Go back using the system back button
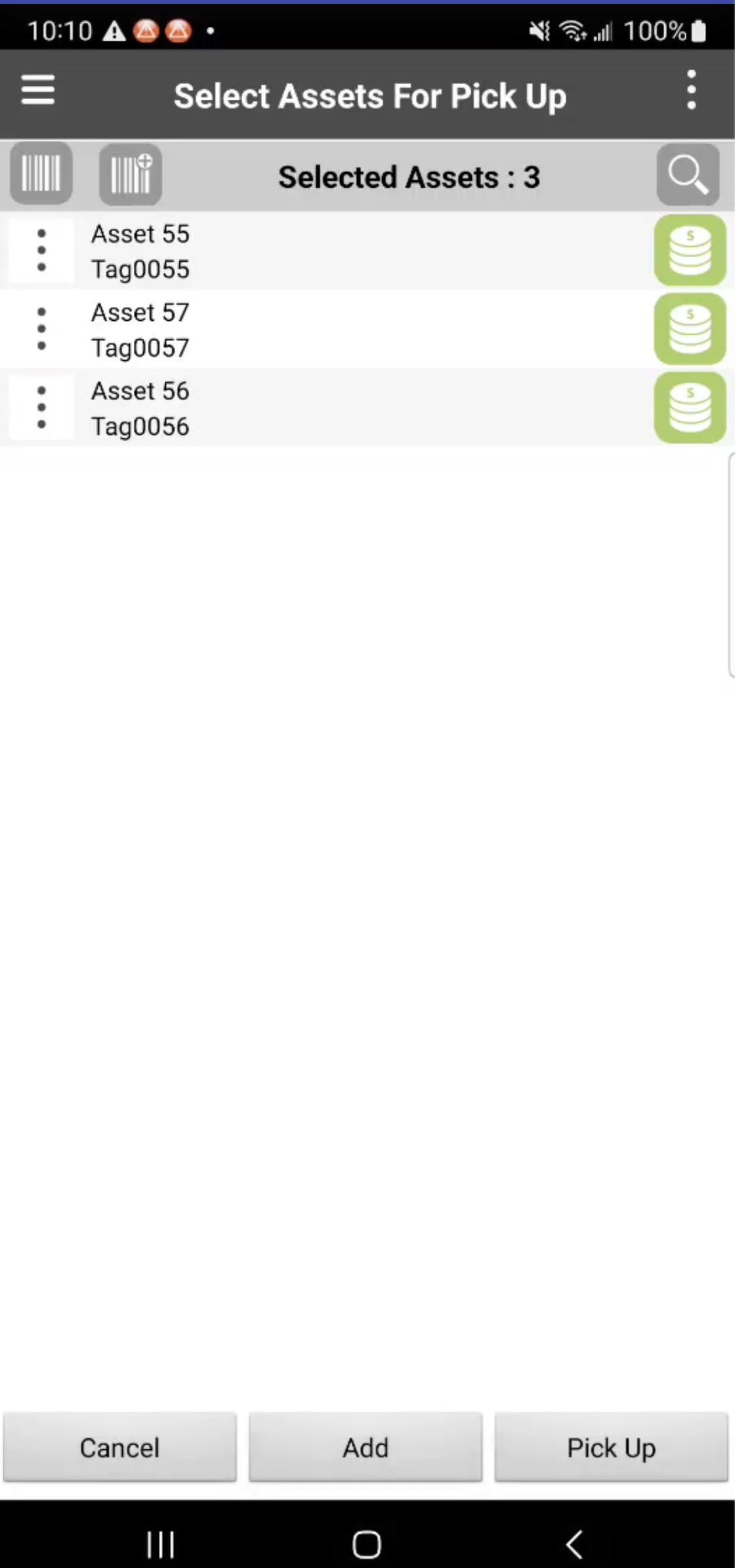This screenshot has width=735, height=1568. tap(574, 1544)
